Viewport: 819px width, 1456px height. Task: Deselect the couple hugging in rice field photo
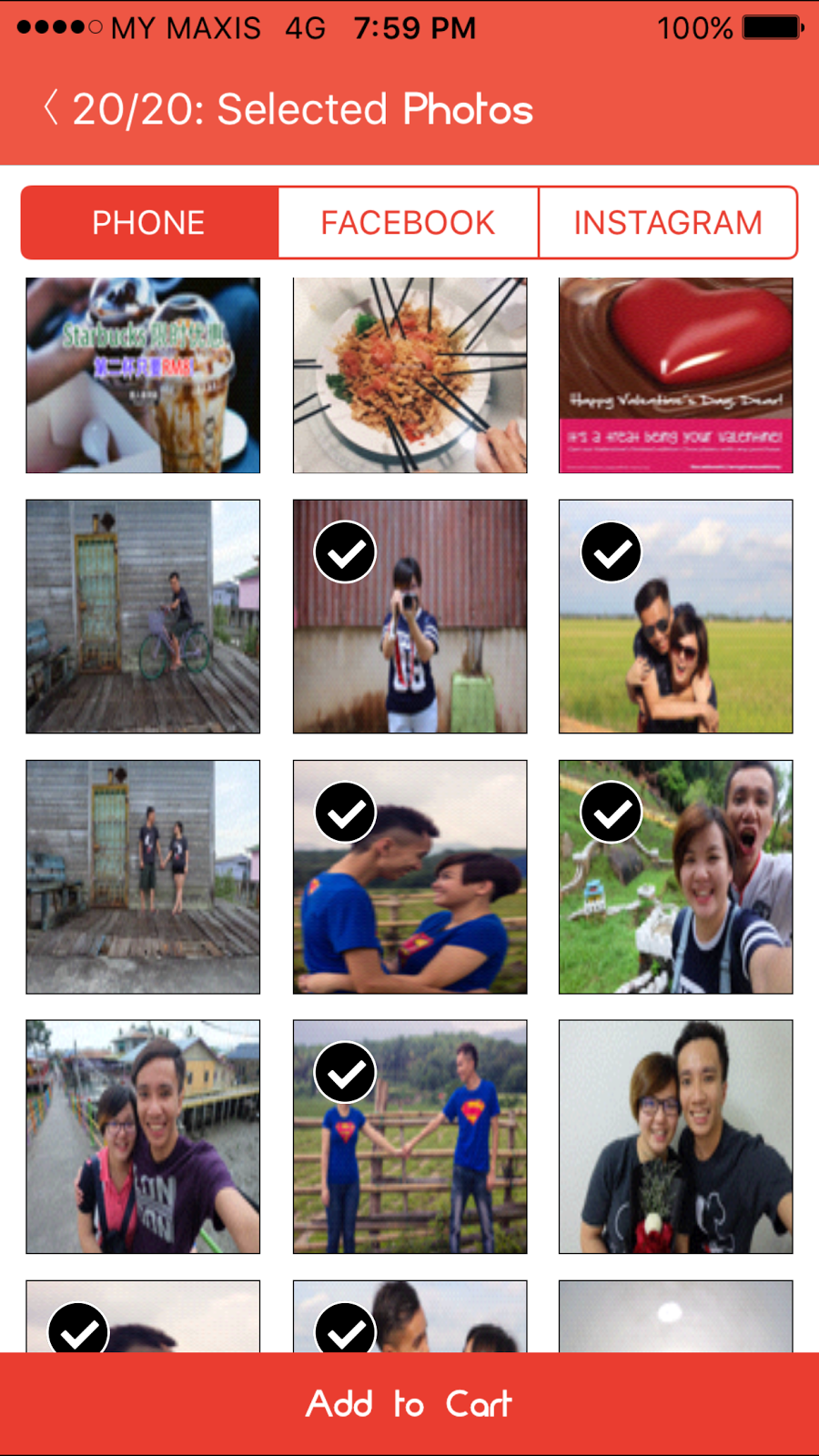pyautogui.click(x=675, y=616)
